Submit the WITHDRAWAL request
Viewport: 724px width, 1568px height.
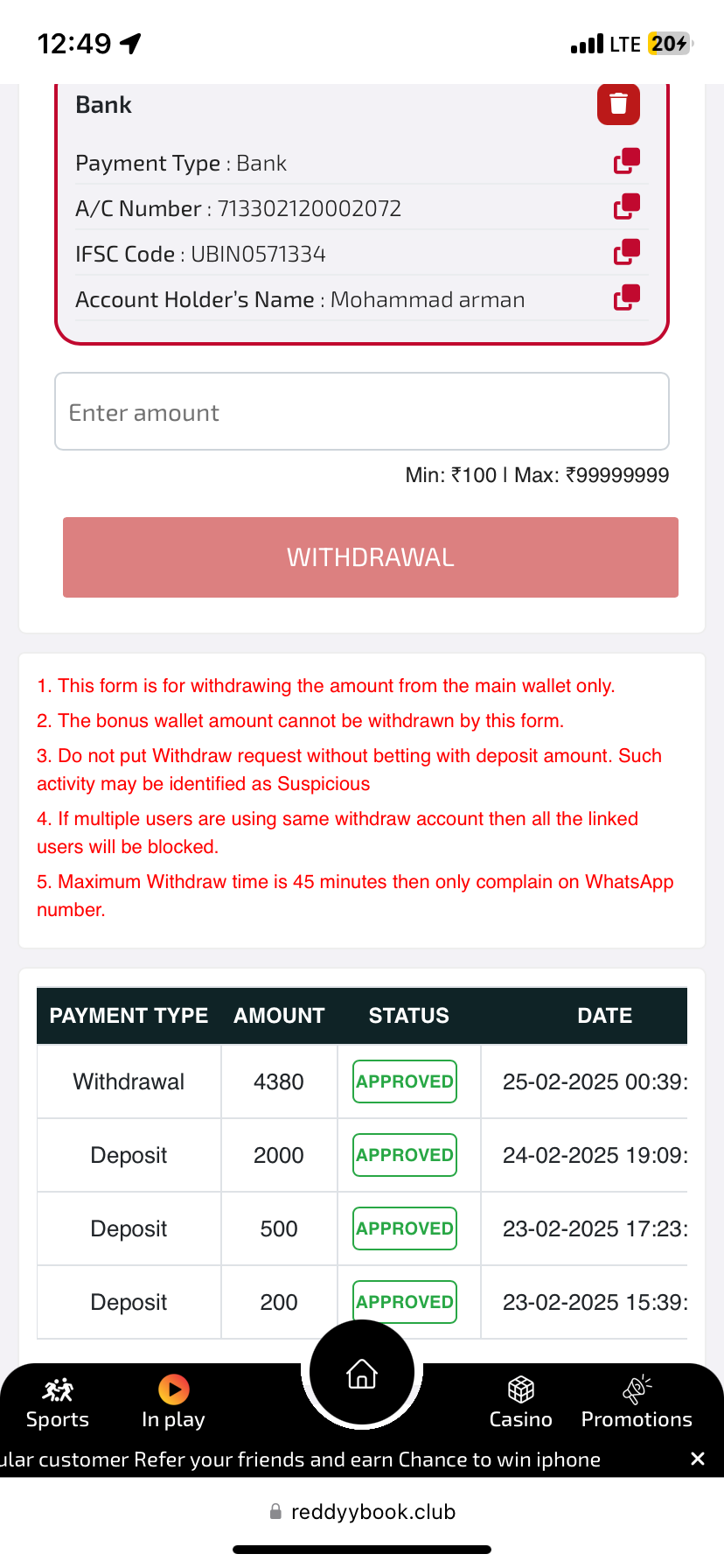pyautogui.click(x=370, y=557)
